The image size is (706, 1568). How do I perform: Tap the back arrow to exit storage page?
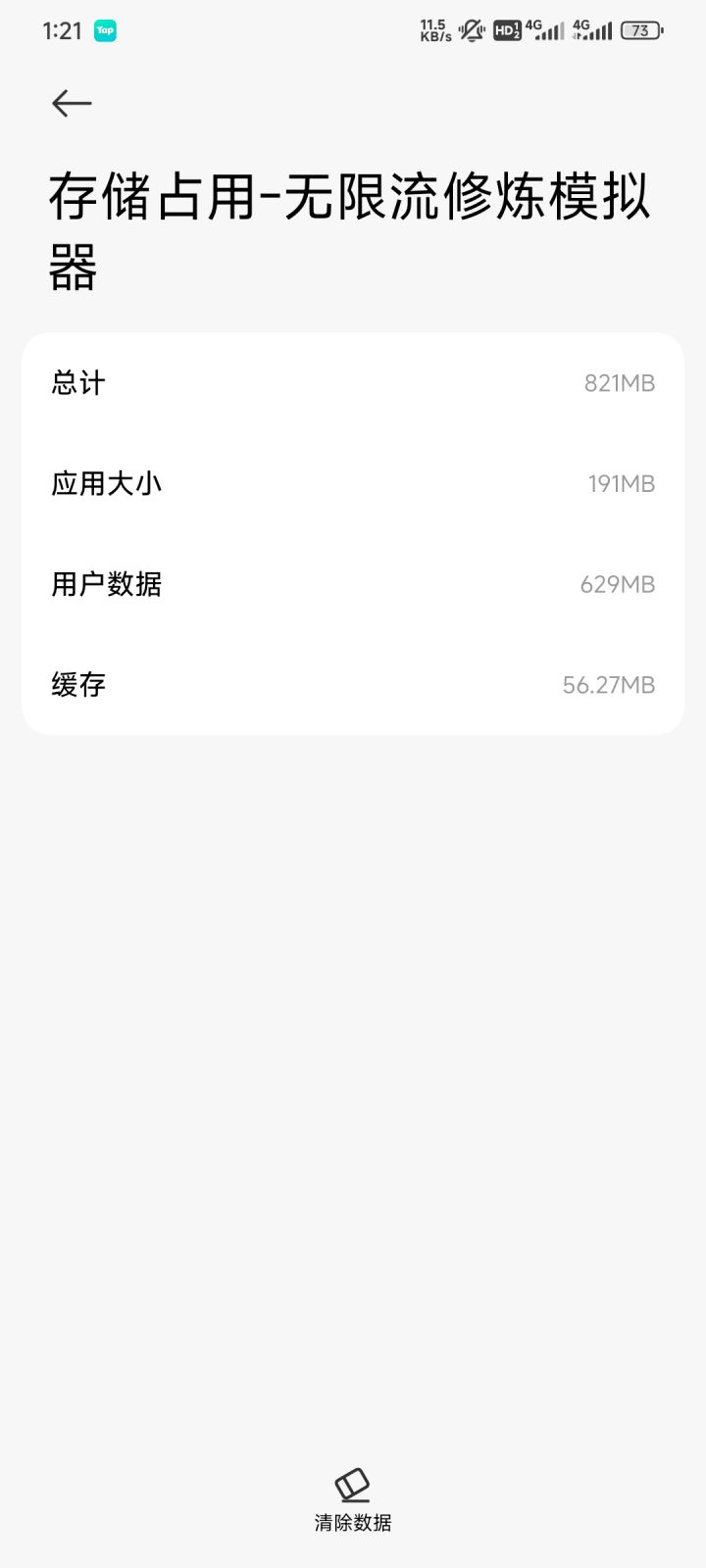coord(73,103)
